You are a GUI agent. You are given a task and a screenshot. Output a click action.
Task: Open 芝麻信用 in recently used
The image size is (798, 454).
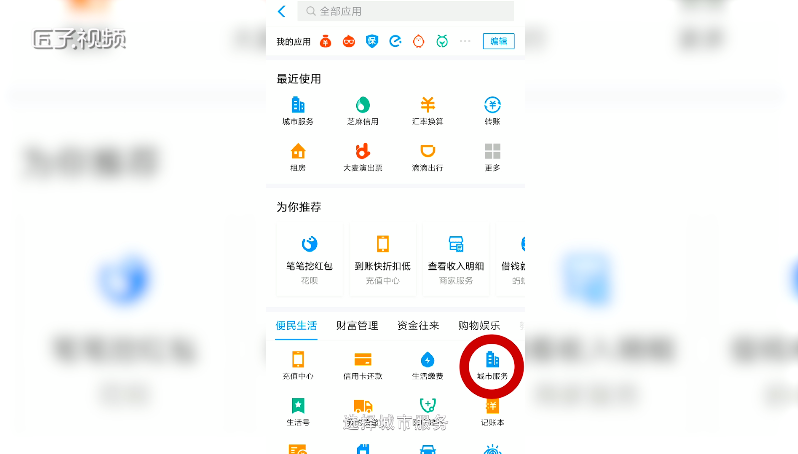pos(362,110)
